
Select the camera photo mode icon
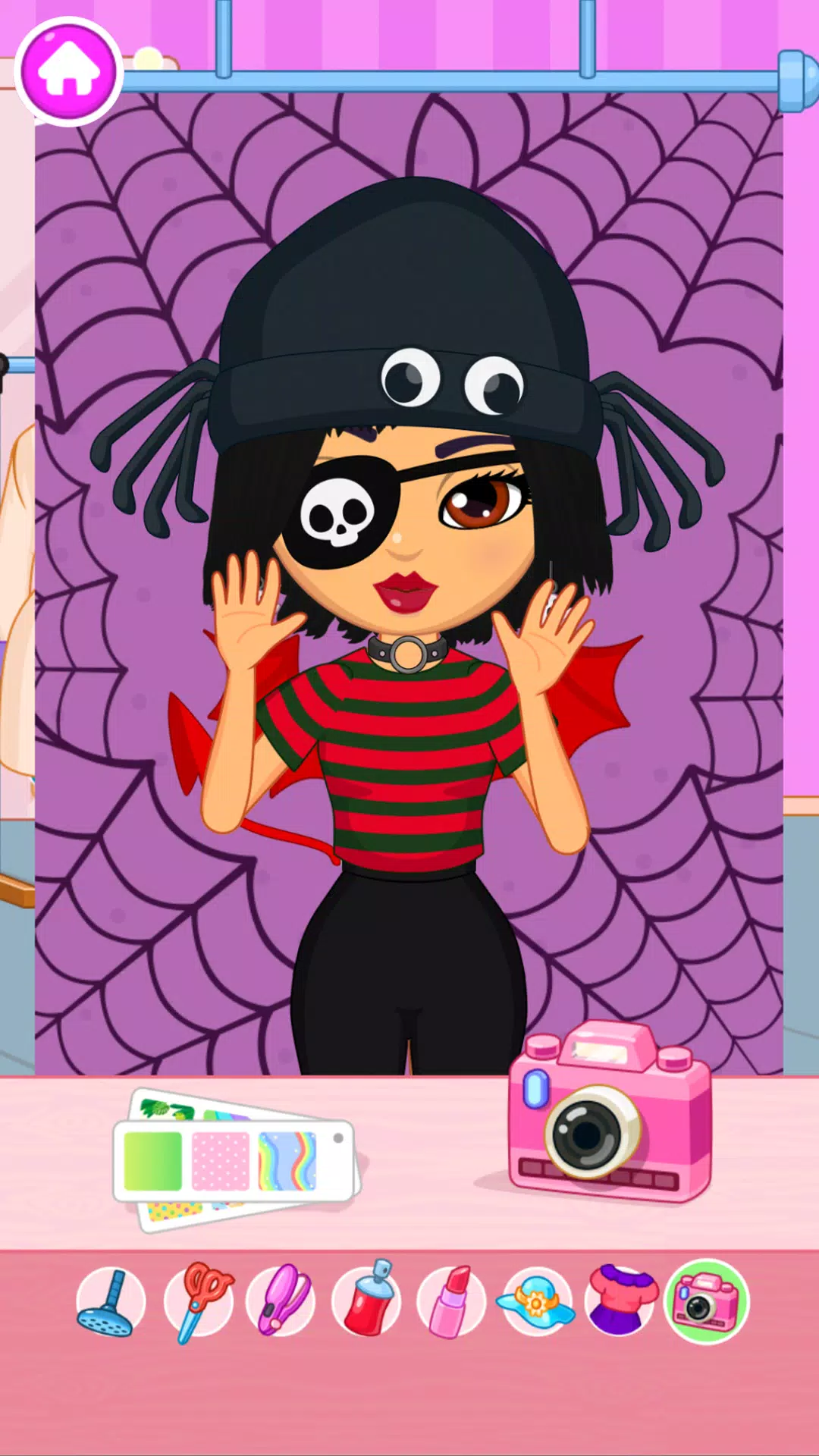pyautogui.click(x=707, y=1301)
